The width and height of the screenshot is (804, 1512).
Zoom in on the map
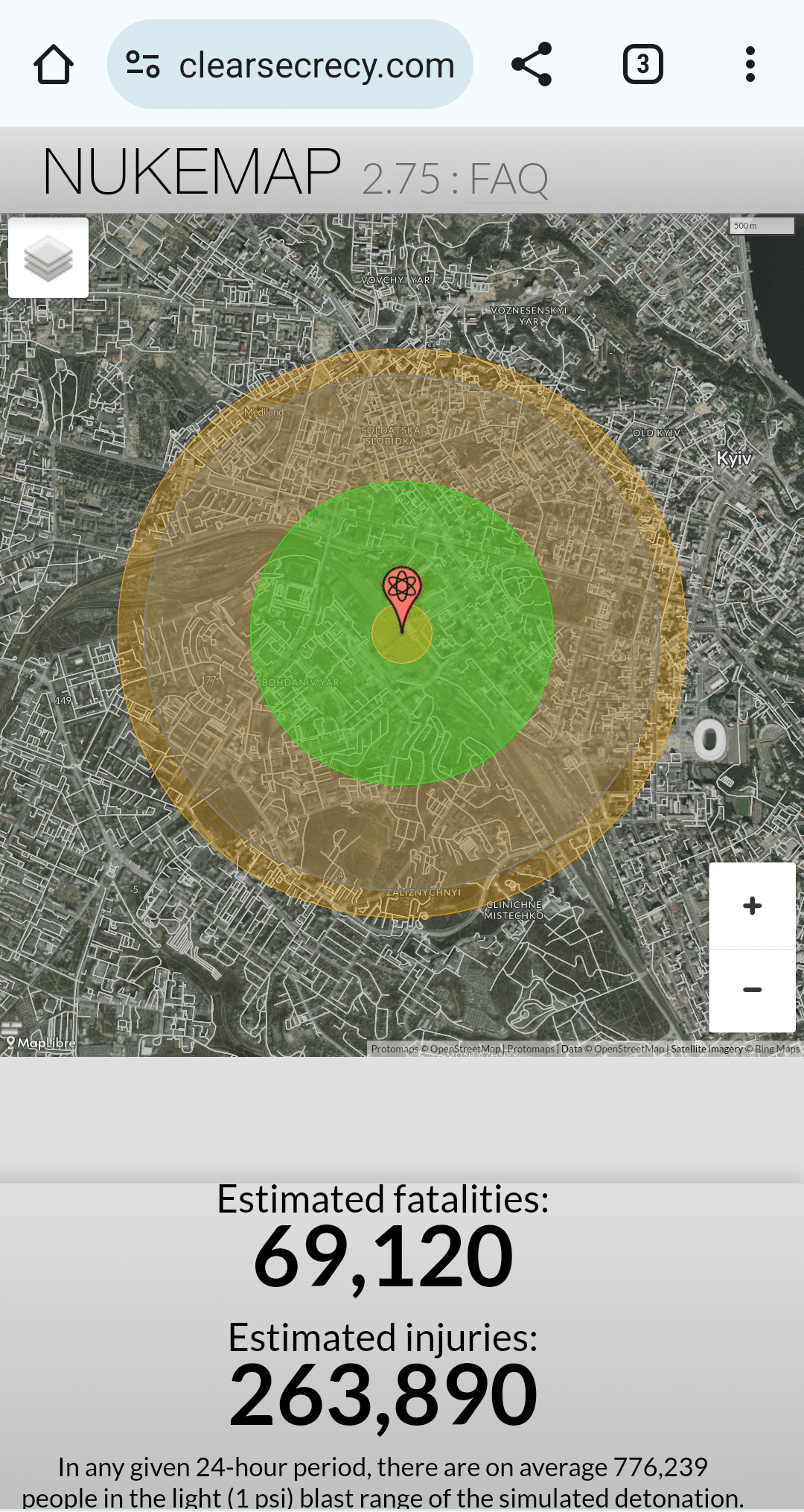pos(752,906)
